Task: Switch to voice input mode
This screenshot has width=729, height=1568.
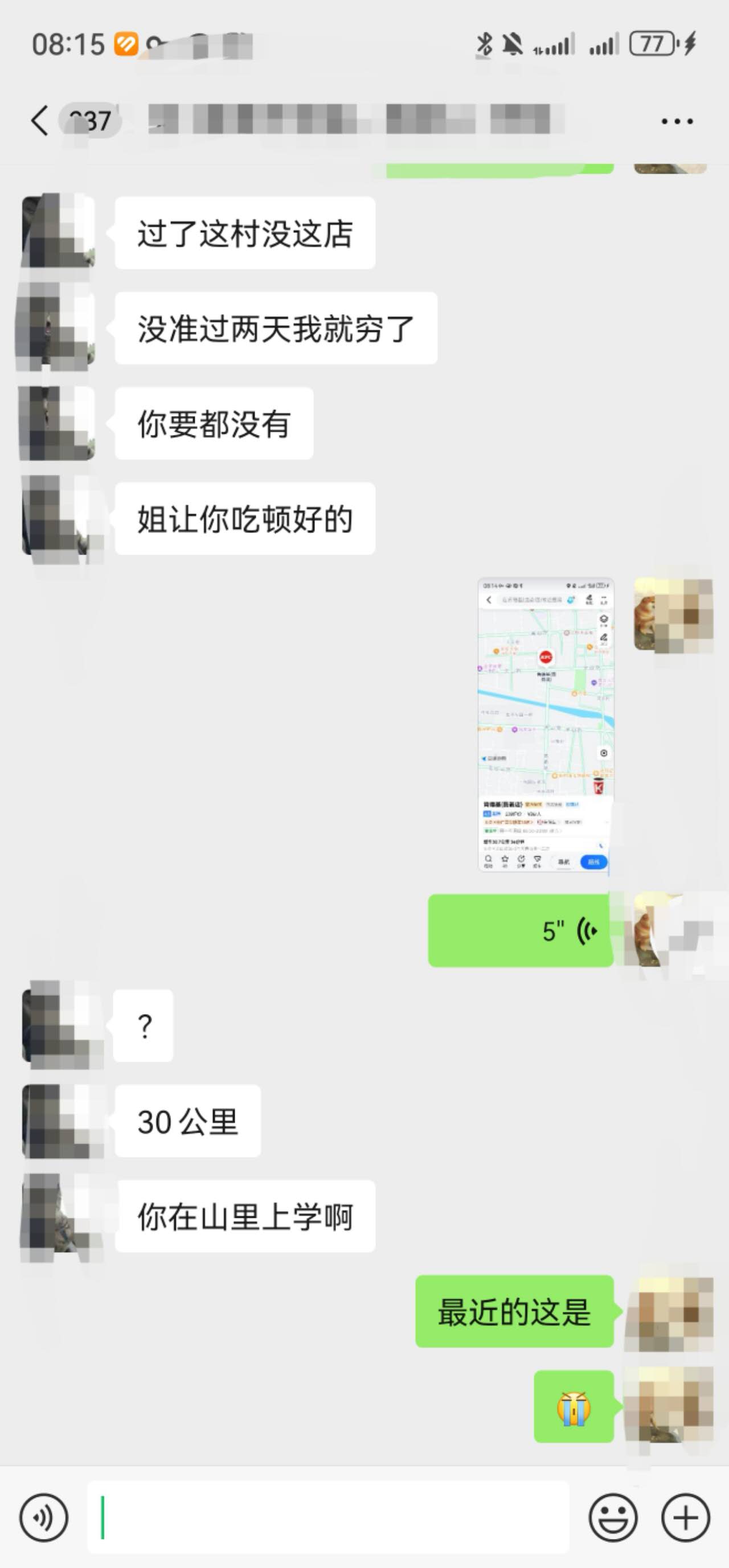Action: point(43,1518)
